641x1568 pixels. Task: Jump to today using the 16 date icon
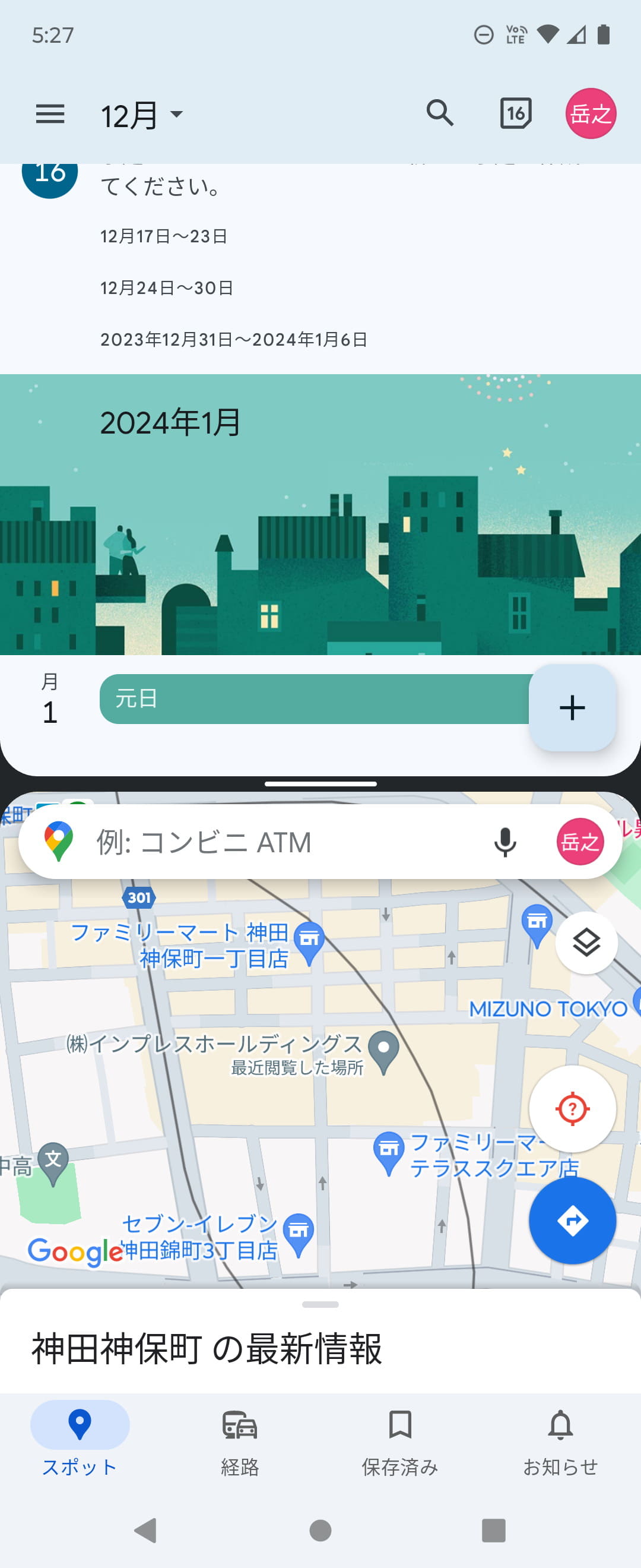515,114
